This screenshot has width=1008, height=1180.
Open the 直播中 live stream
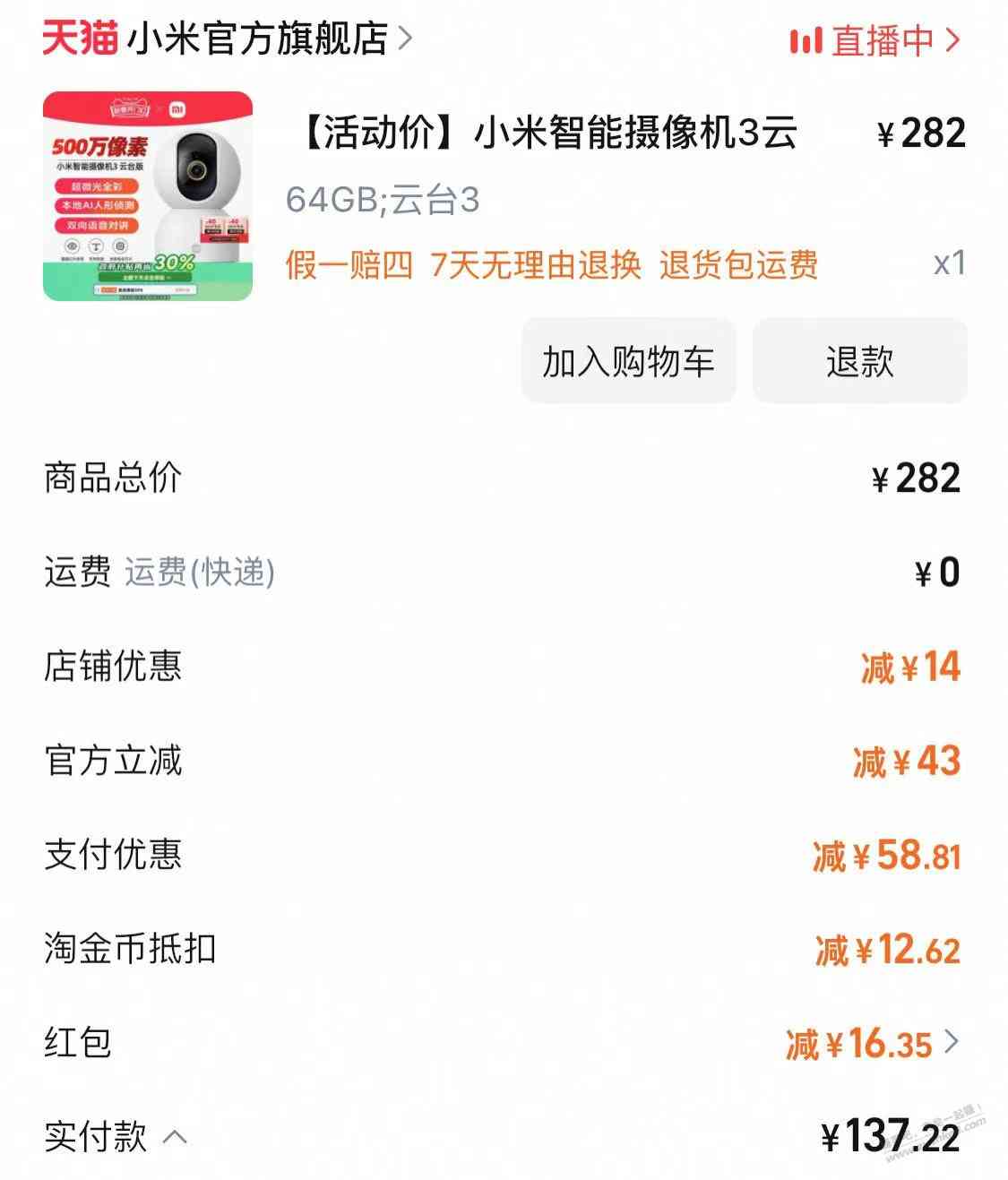875,40
